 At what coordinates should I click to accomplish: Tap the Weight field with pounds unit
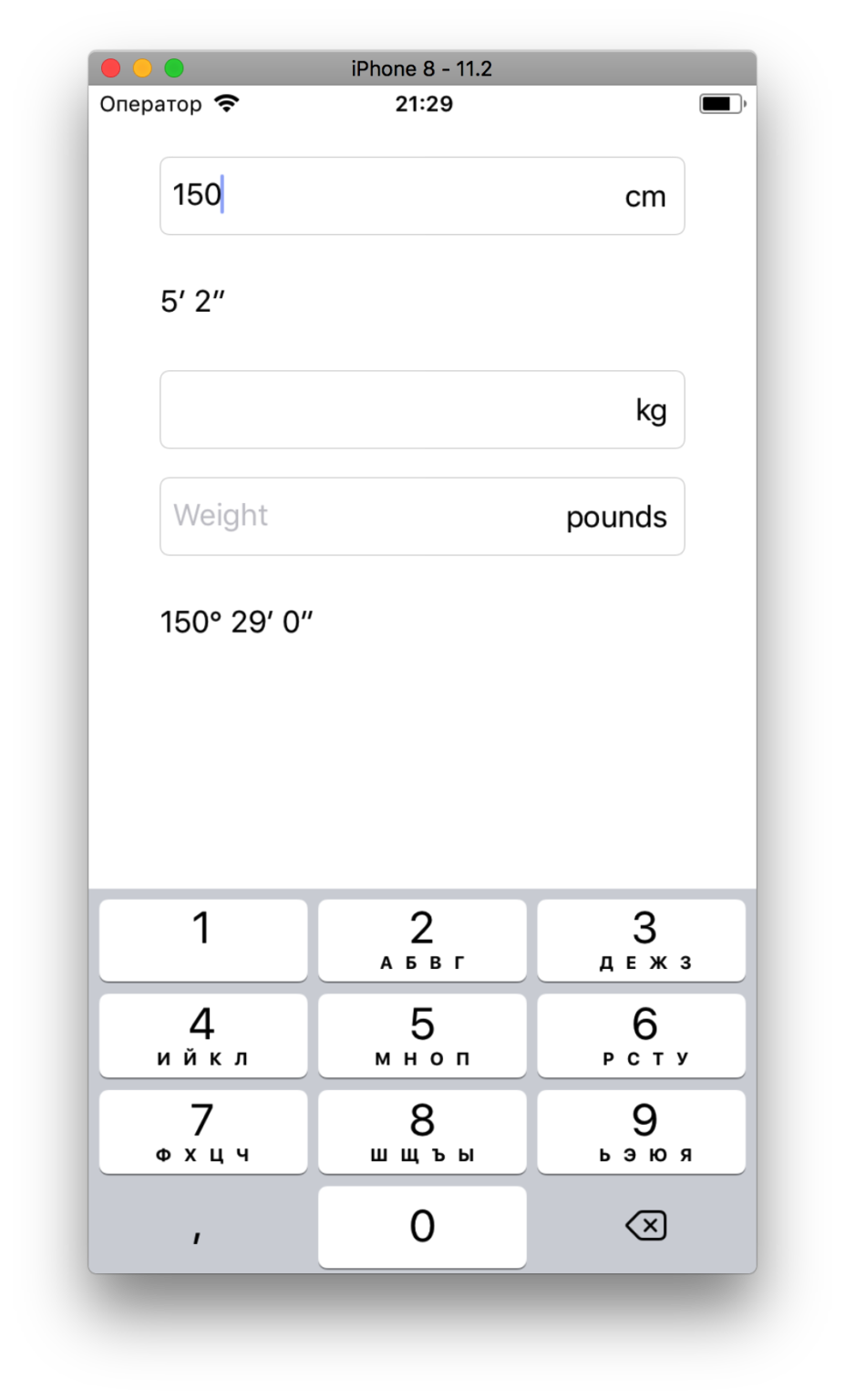click(x=422, y=516)
